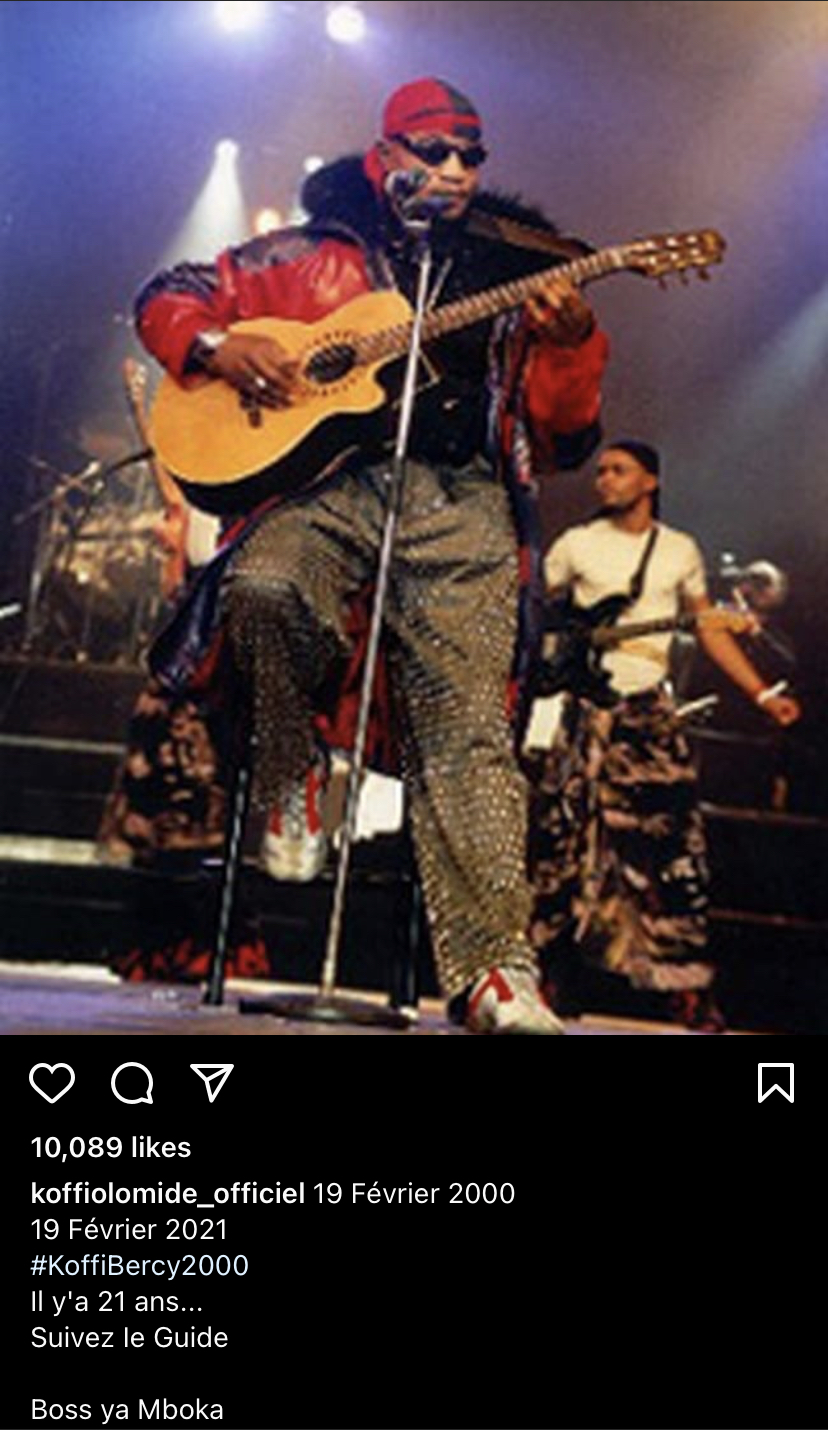View the 10,089 likes list
The image size is (828, 1430).
pos(111,1147)
